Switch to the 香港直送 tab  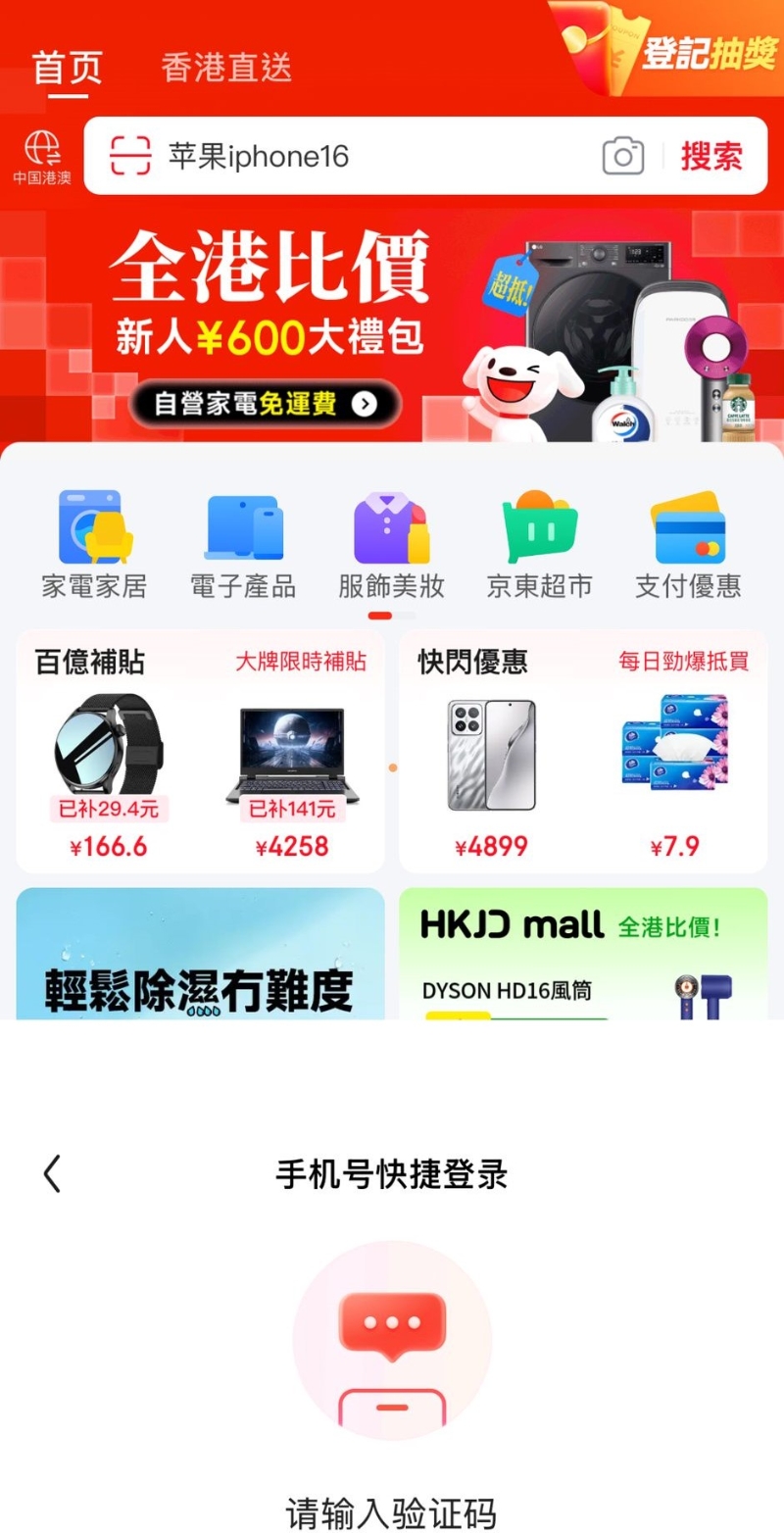tap(225, 67)
